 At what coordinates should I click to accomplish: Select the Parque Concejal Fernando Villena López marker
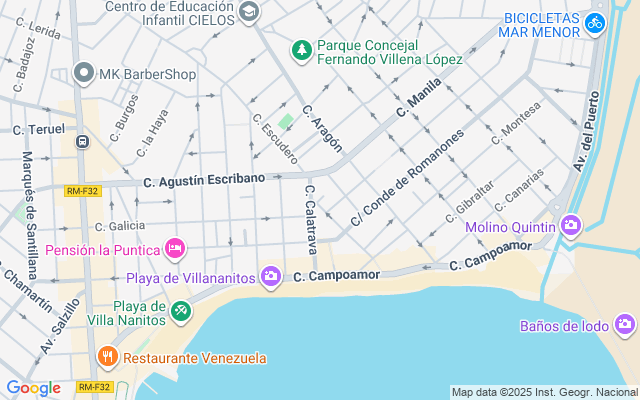pos(300,49)
